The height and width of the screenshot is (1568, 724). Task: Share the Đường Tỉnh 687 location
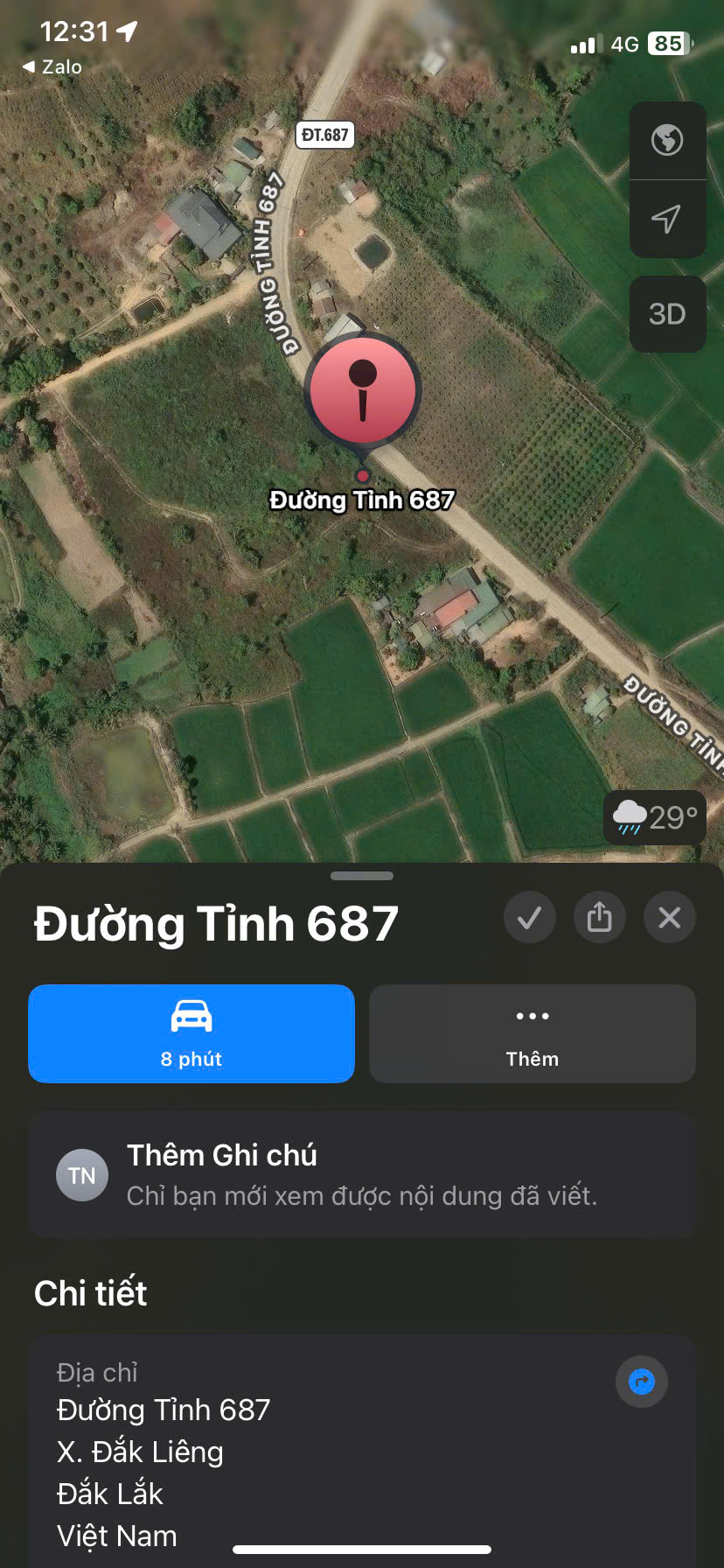600,918
